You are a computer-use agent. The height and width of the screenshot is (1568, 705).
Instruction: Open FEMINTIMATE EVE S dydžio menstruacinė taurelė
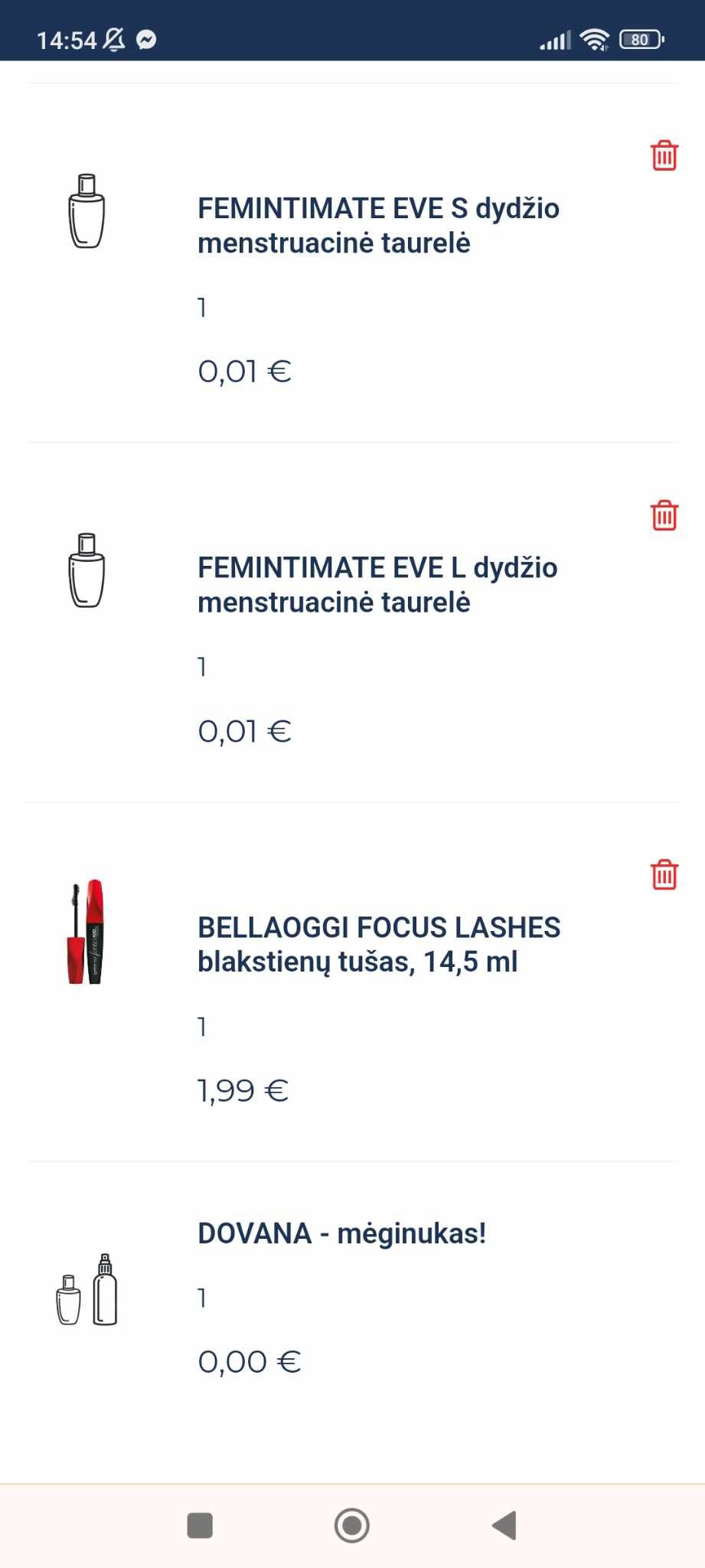[378, 225]
